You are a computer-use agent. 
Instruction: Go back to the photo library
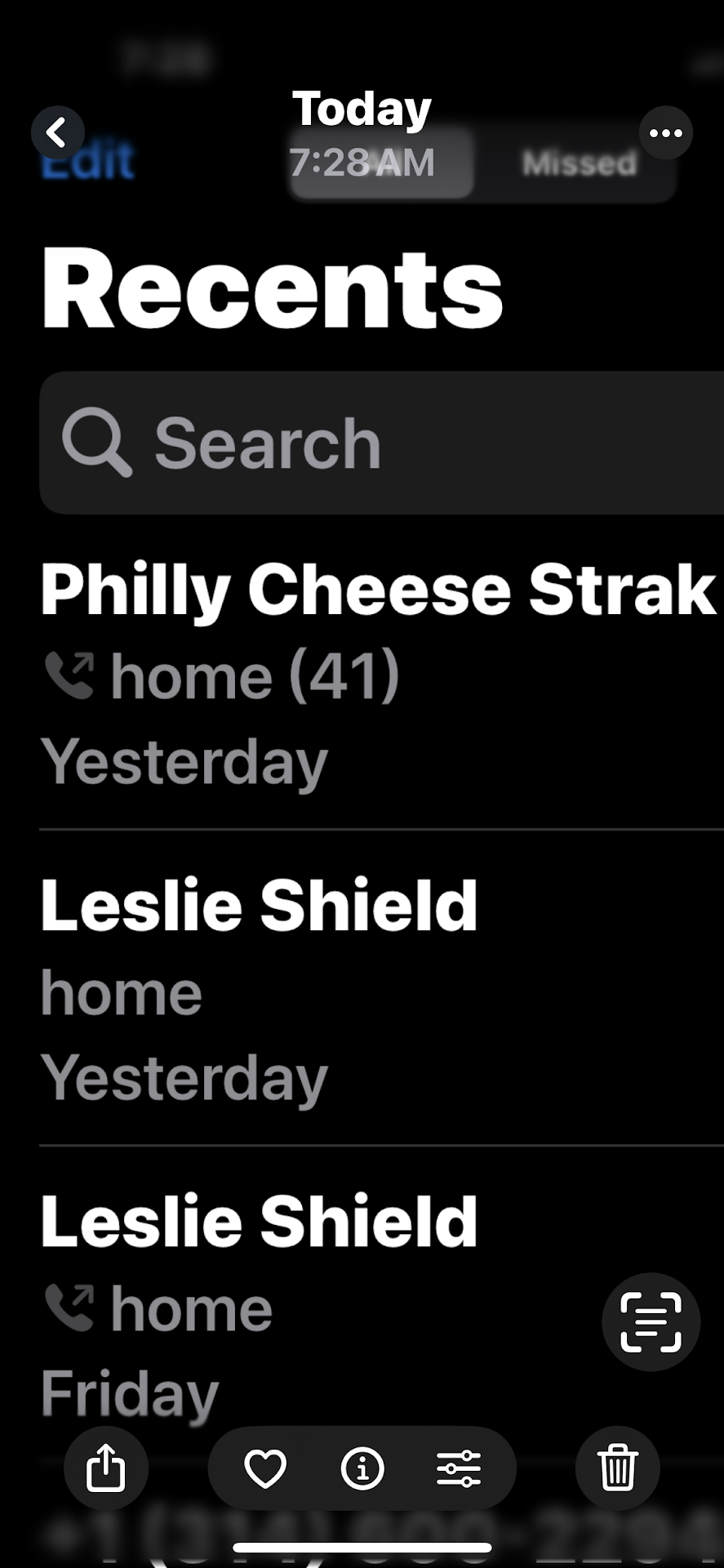57,132
